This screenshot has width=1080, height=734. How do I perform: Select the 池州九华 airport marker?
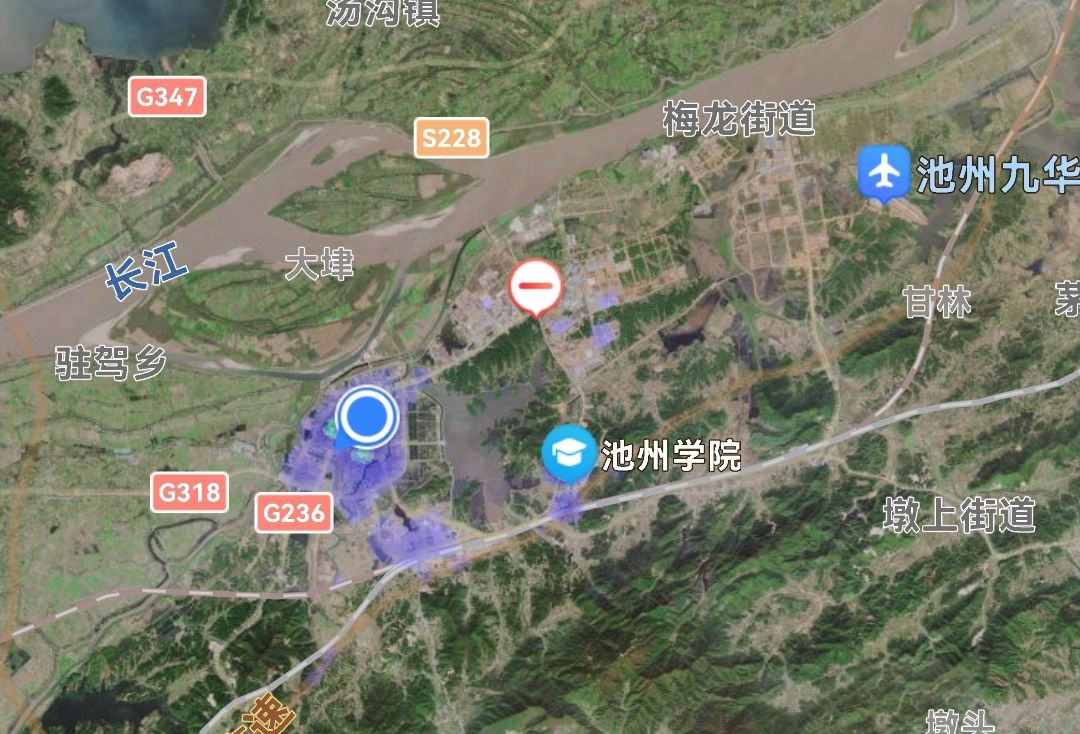(884, 173)
